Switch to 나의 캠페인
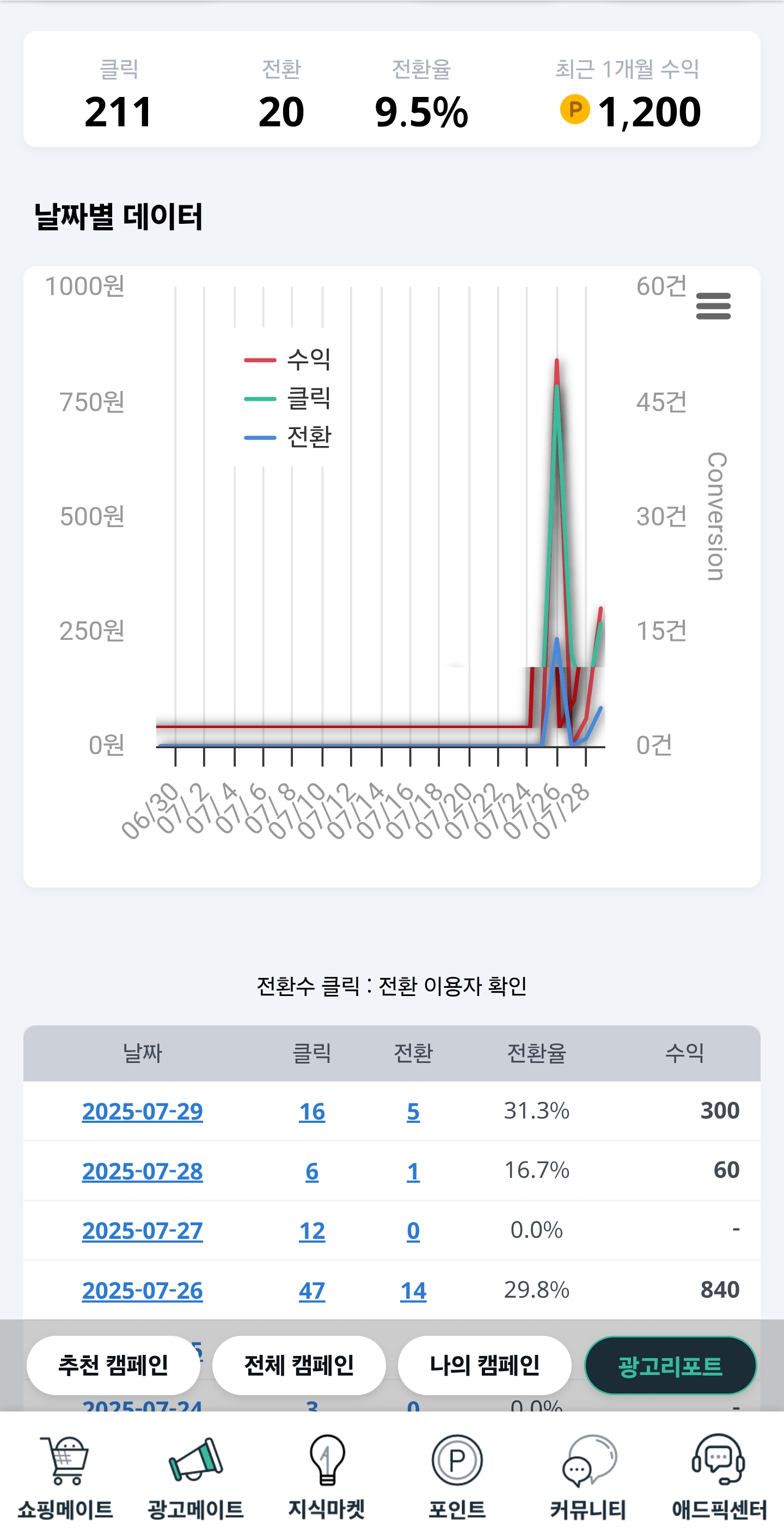 [485, 1365]
